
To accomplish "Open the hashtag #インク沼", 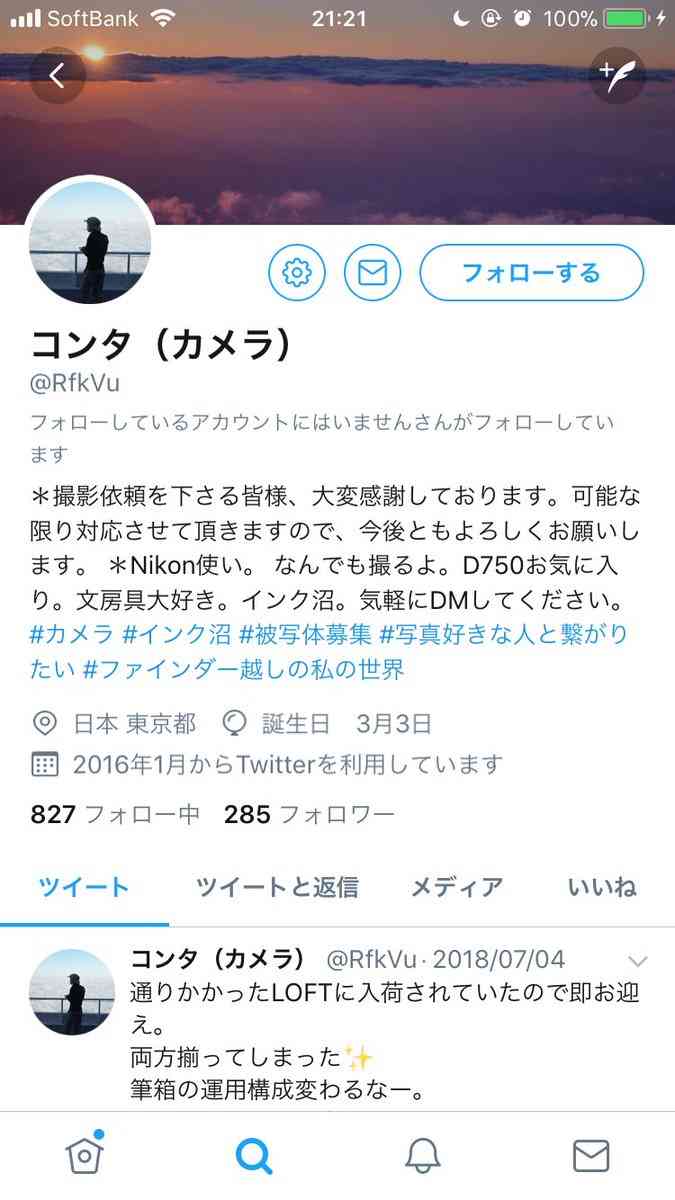I will 175,634.
